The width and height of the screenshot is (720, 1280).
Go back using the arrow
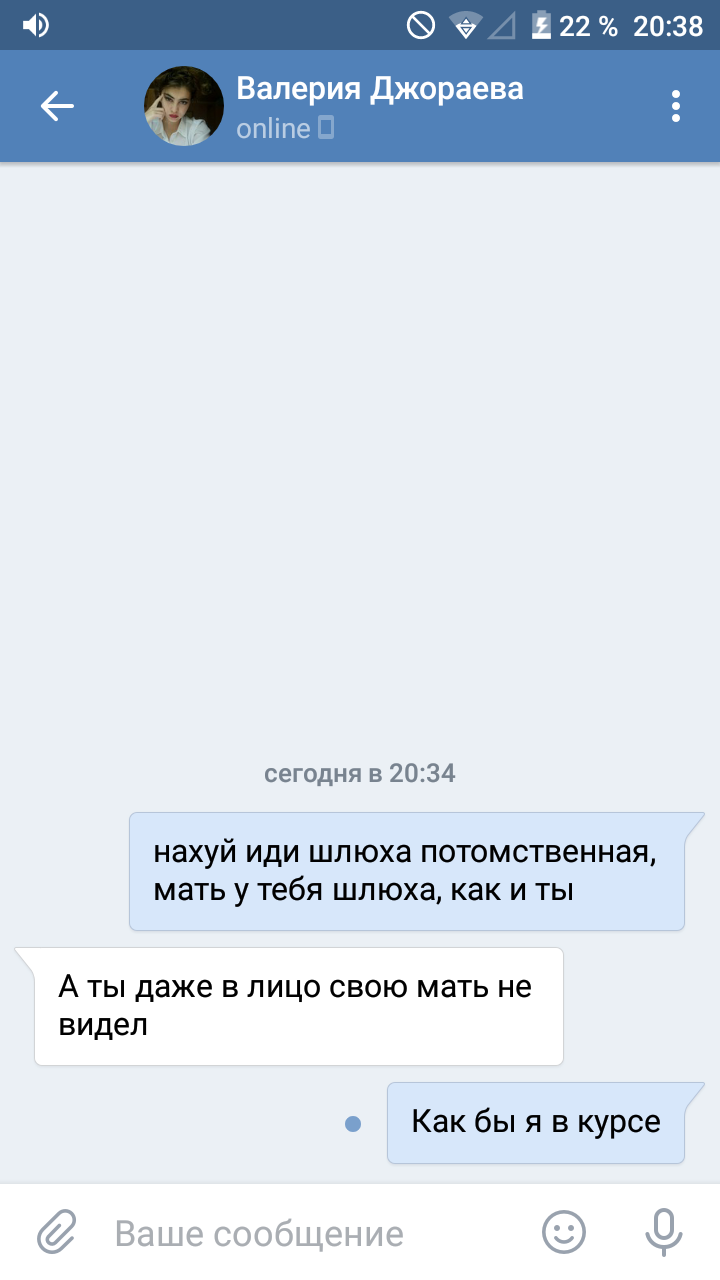(x=57, y=106)
